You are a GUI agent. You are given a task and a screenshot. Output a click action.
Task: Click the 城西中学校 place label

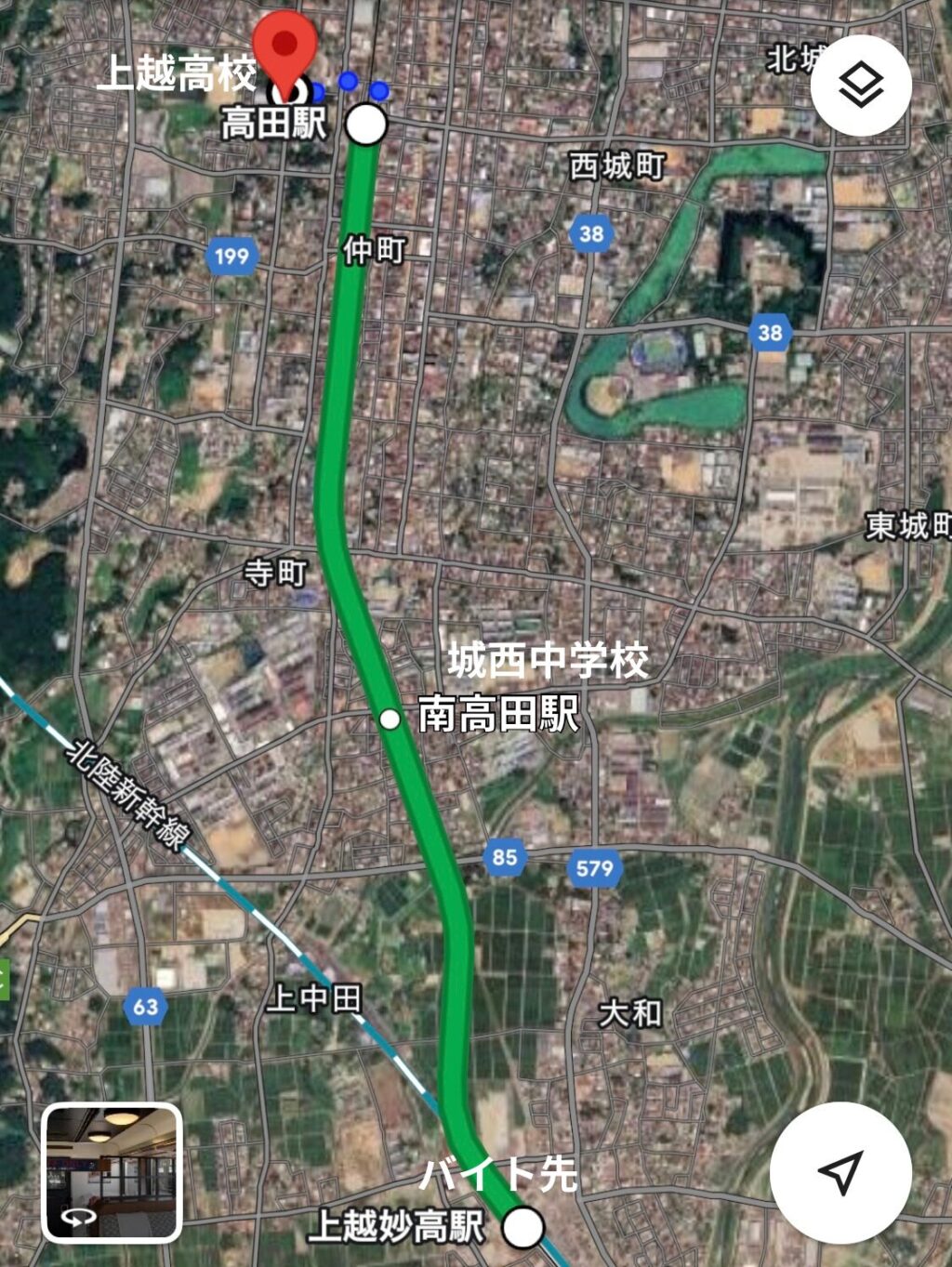pos(549,659)
